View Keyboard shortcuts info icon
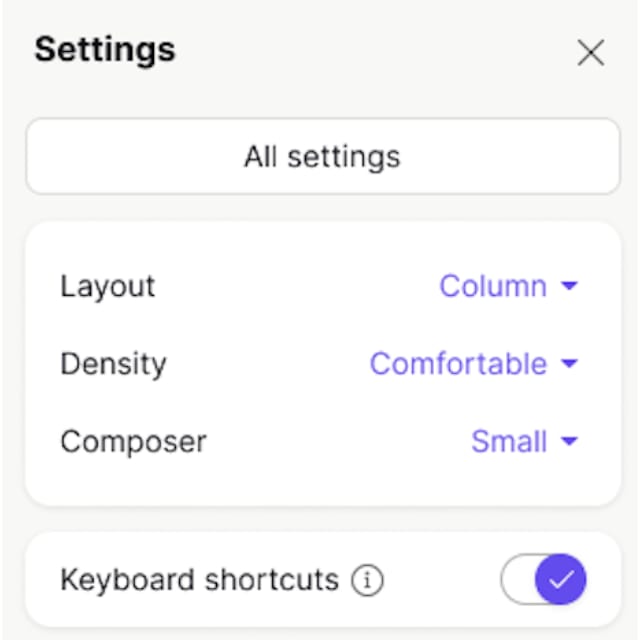This screenshot has width=642, height=642. pyautogui.click(x=367, y=580)
